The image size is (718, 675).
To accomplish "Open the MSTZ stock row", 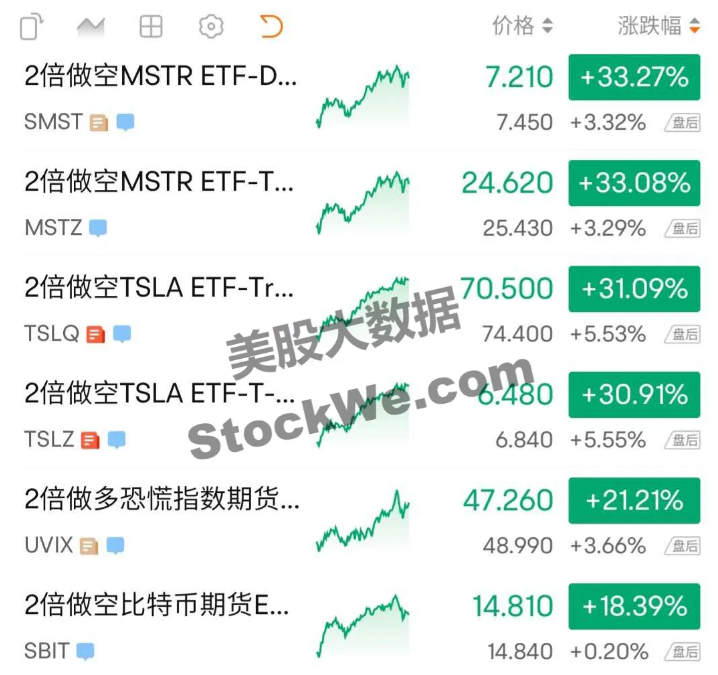I will coord(160,203).
